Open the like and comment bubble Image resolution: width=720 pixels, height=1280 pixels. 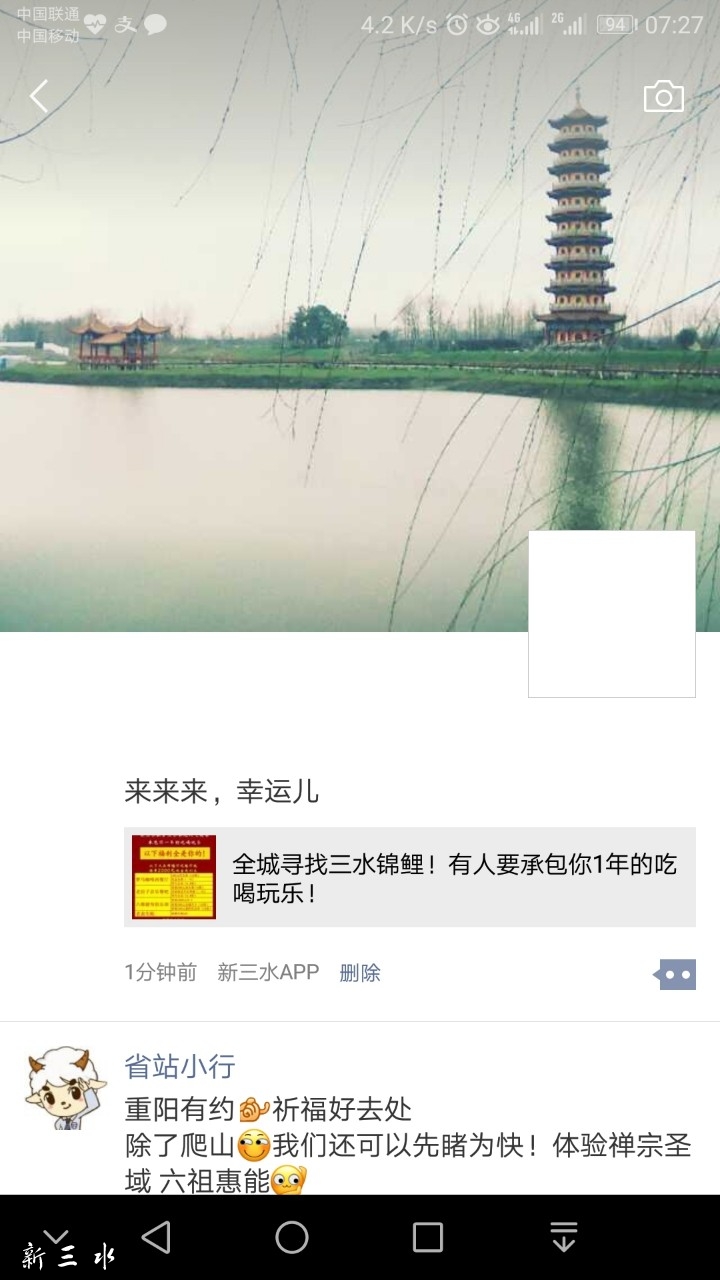[675, 974]
